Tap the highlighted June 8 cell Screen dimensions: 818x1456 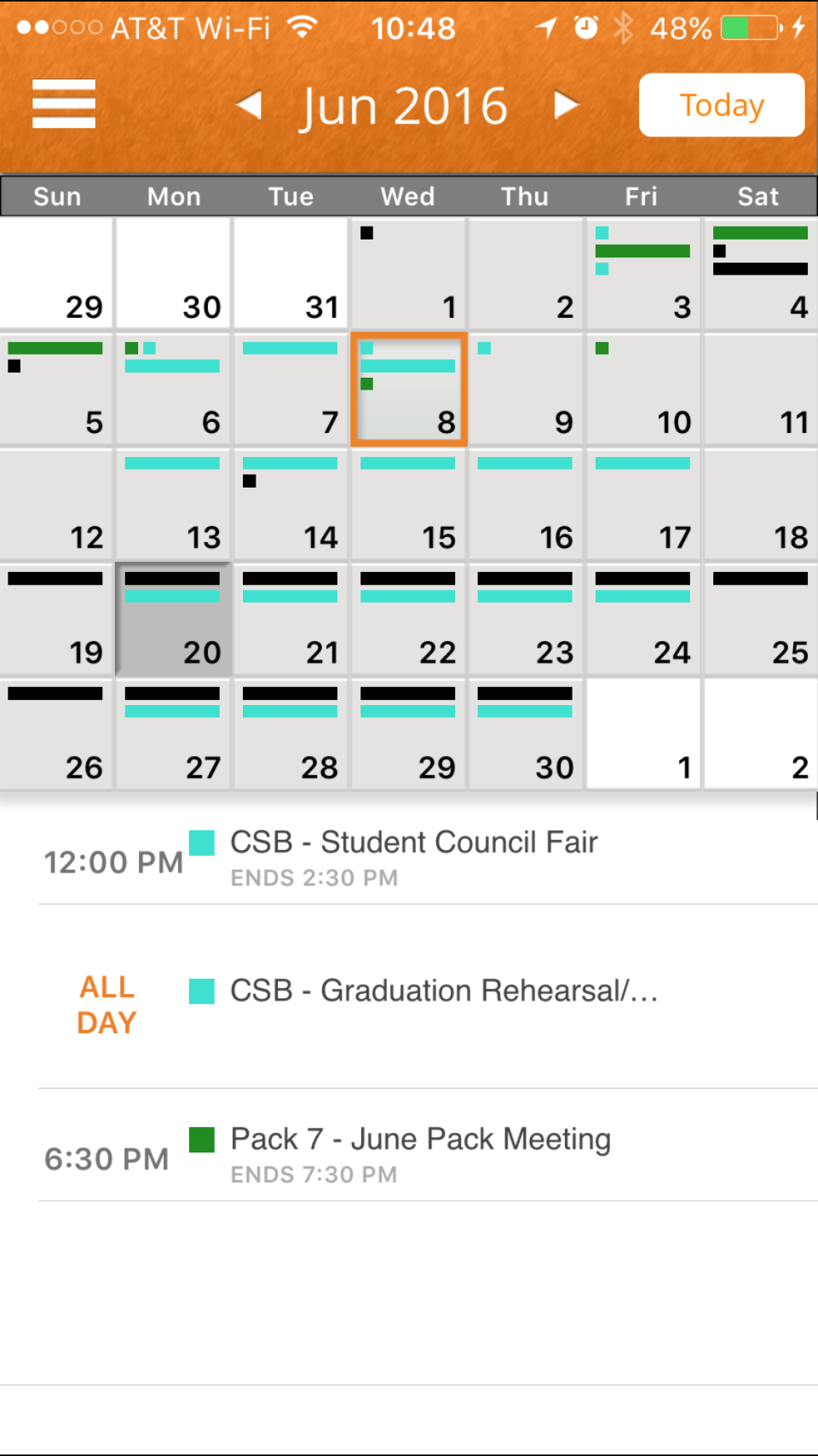click(x=409, y=390)
